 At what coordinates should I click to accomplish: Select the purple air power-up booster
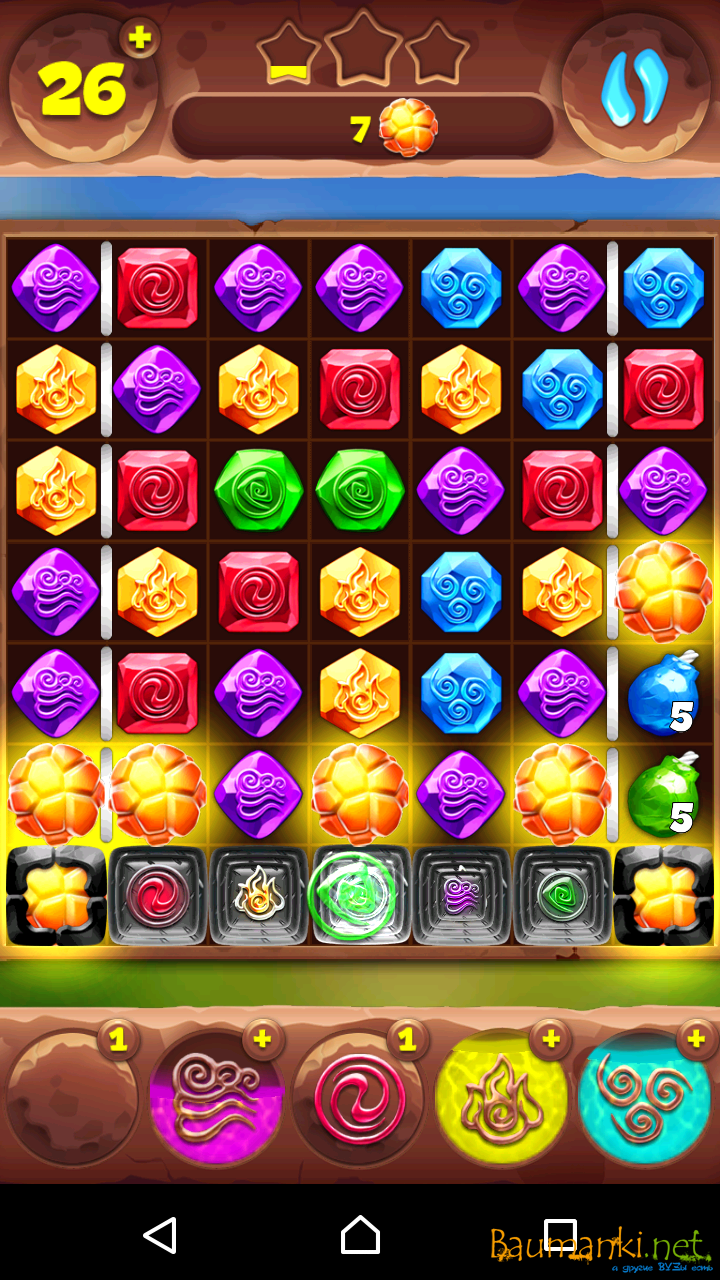click(x=216, y=1098)
